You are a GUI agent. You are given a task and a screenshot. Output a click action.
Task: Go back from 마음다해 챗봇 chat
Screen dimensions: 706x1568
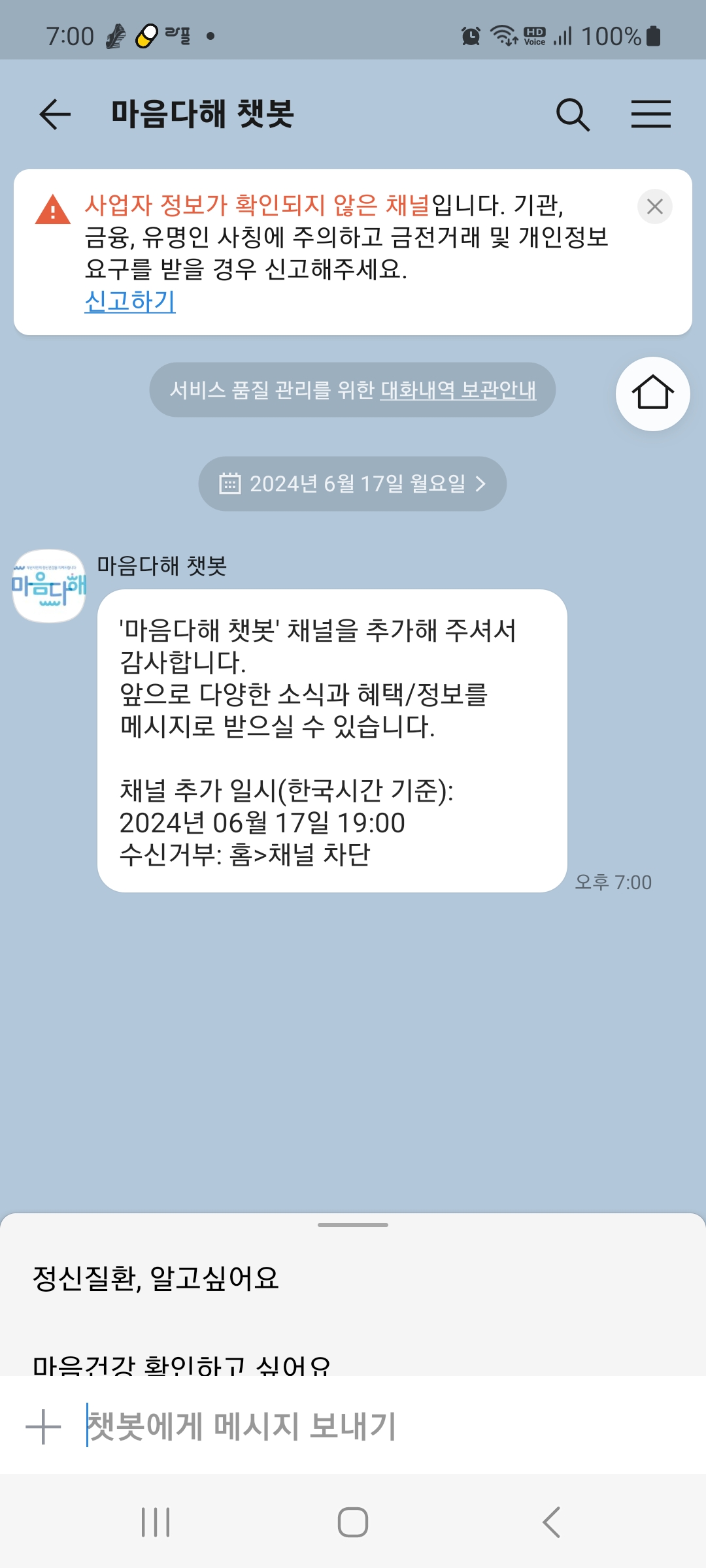point(55,114)
